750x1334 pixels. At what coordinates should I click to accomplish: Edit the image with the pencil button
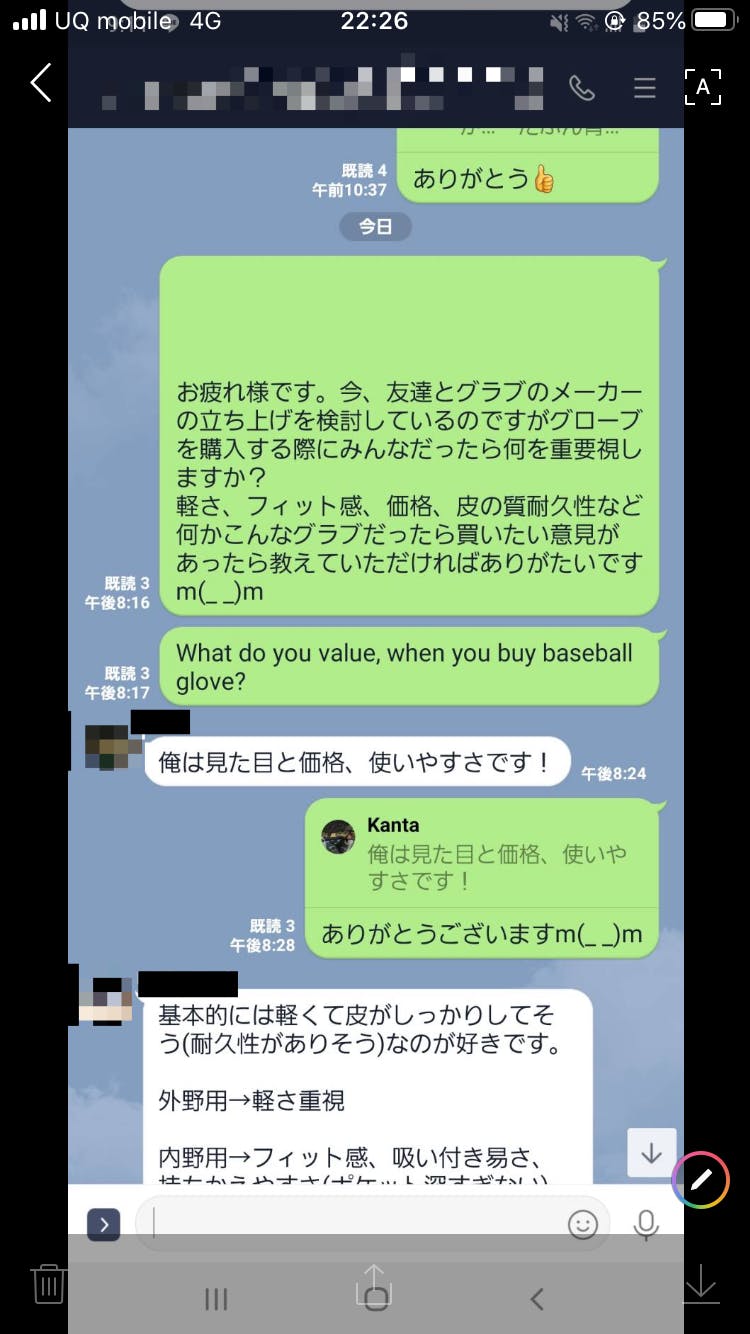(x=701, y=1180)
